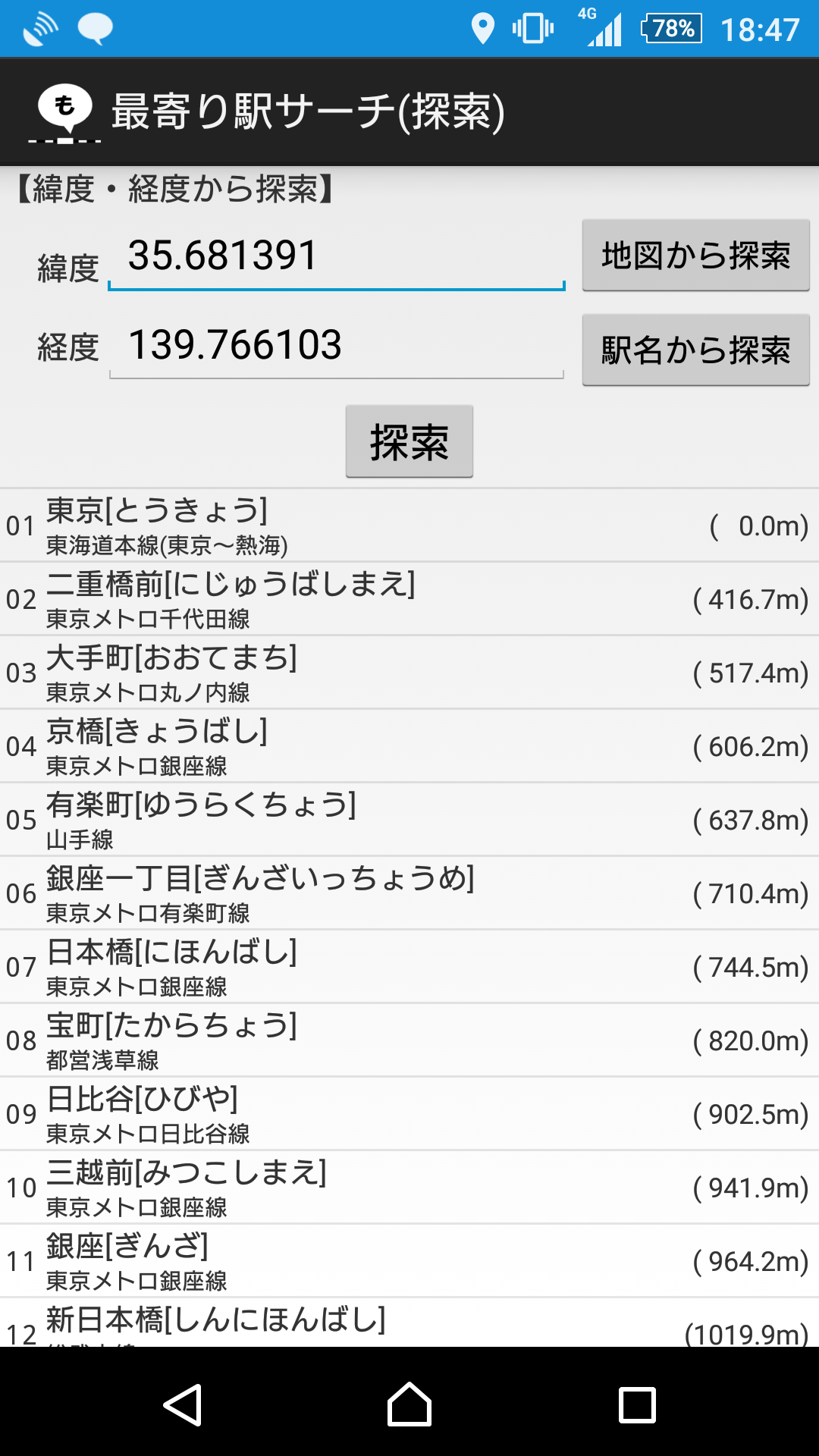Open the 有楽町 Yamanote line result
This screenshot has height=1456, width=819.
pos(409,820)
